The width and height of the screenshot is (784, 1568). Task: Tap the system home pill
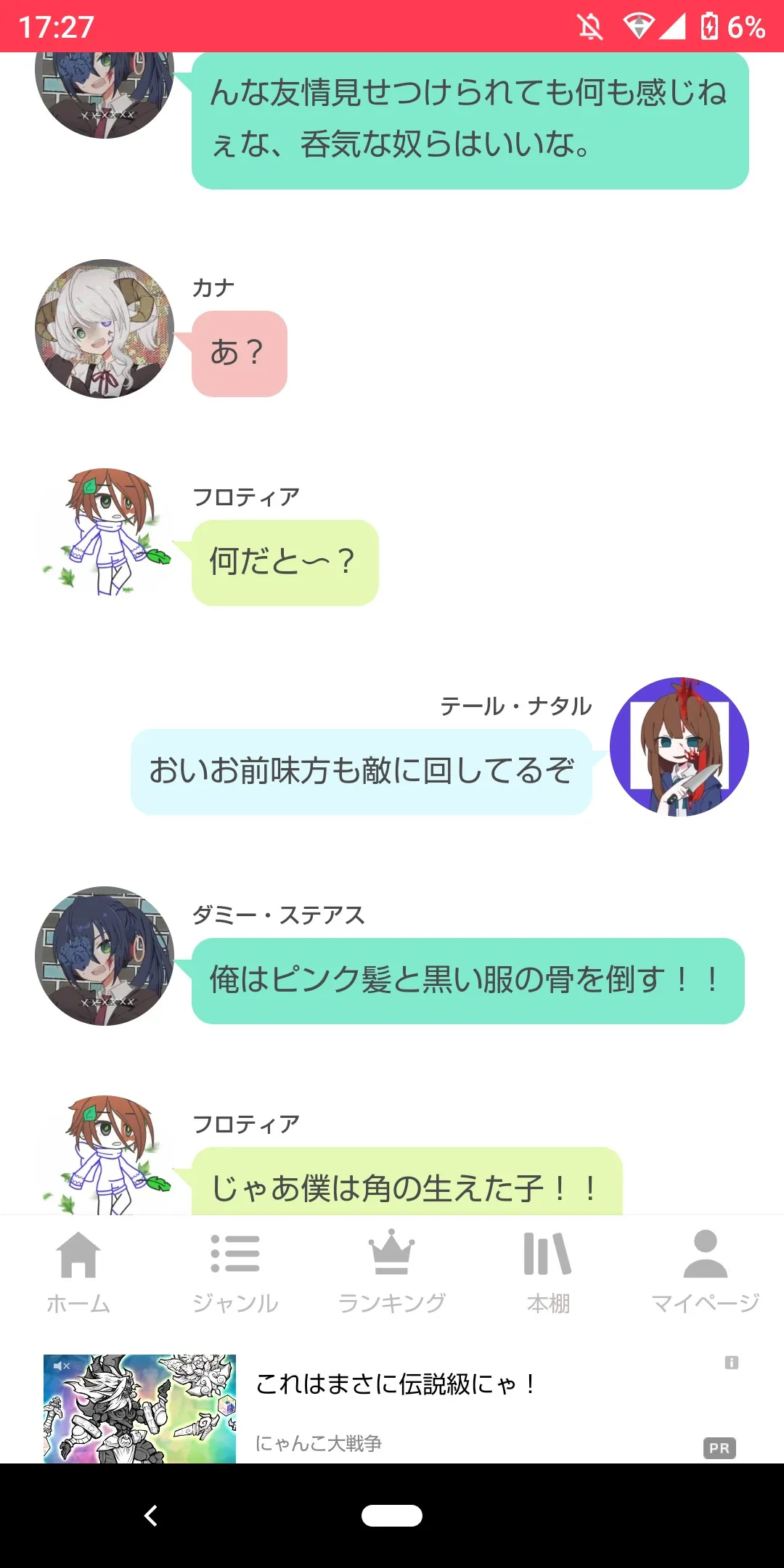(392, 1516)
